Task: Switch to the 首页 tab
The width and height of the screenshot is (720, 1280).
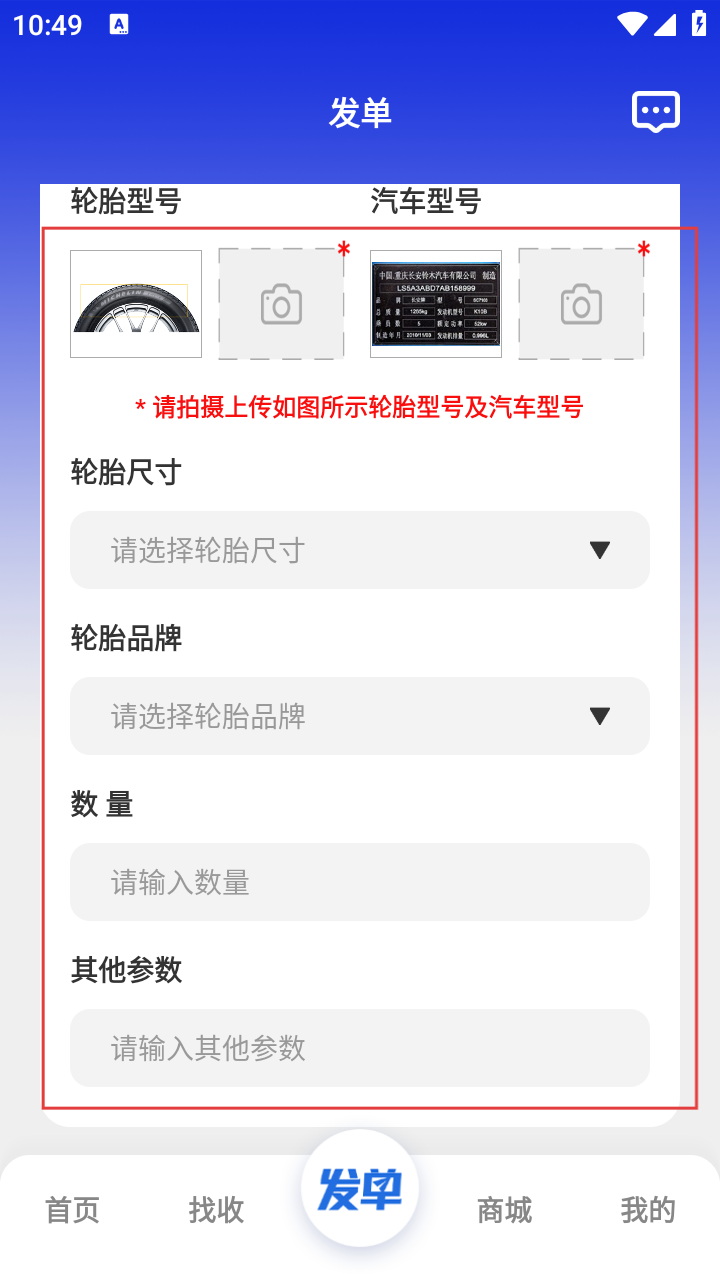Action: click(x=73, y=1210)
